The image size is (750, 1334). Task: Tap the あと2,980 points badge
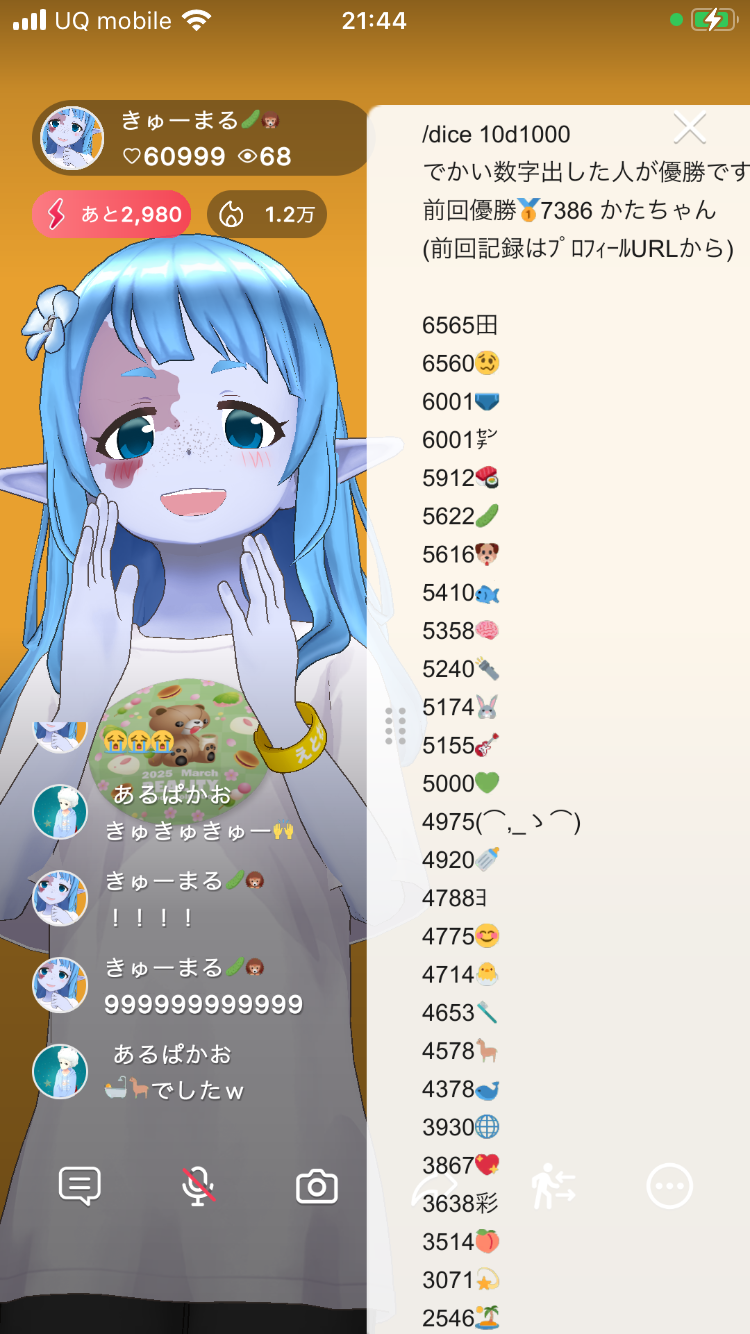coord(112,214)
